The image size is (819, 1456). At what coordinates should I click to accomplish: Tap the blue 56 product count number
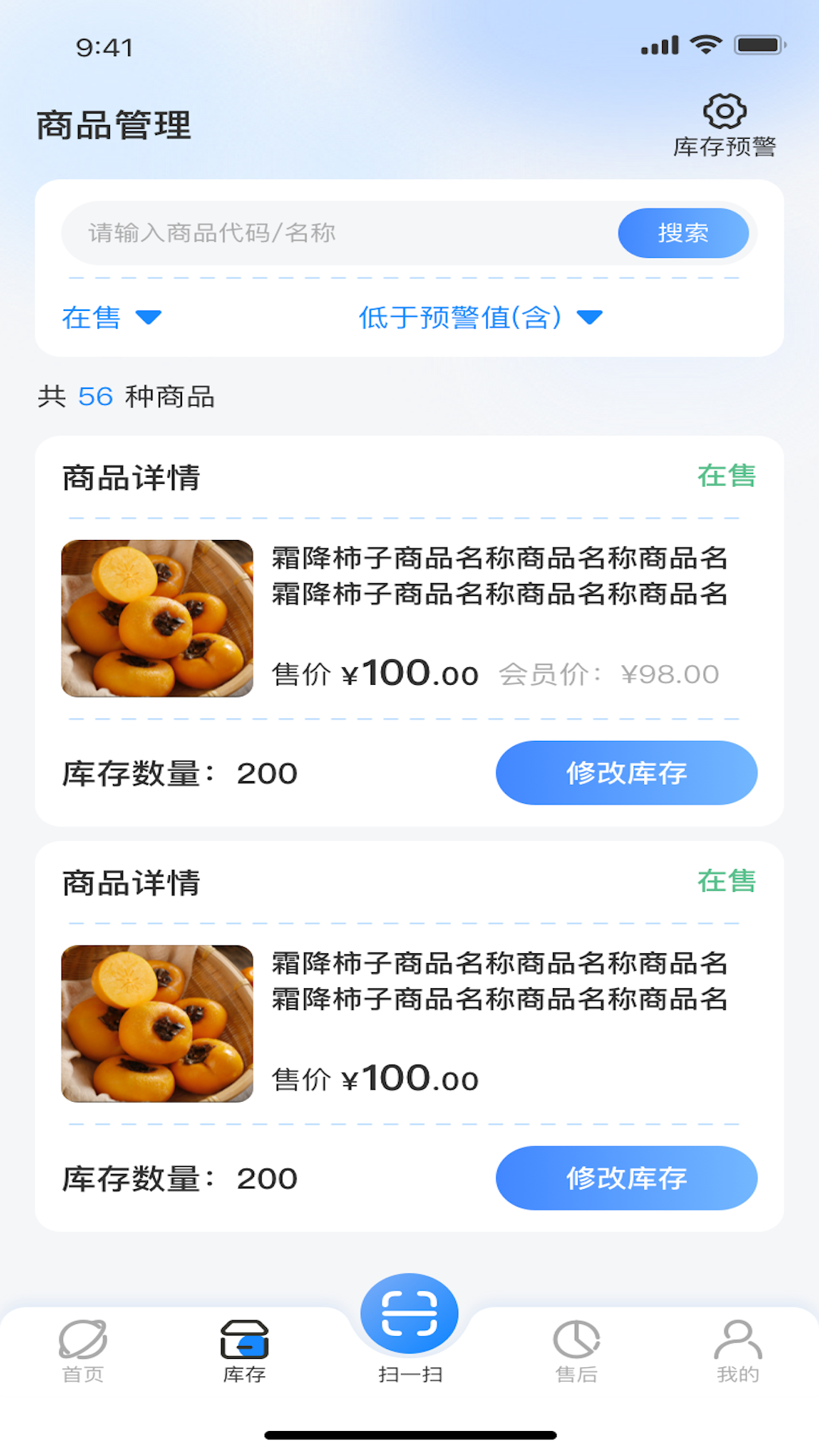pyautogui.click(x=96, y=397)
